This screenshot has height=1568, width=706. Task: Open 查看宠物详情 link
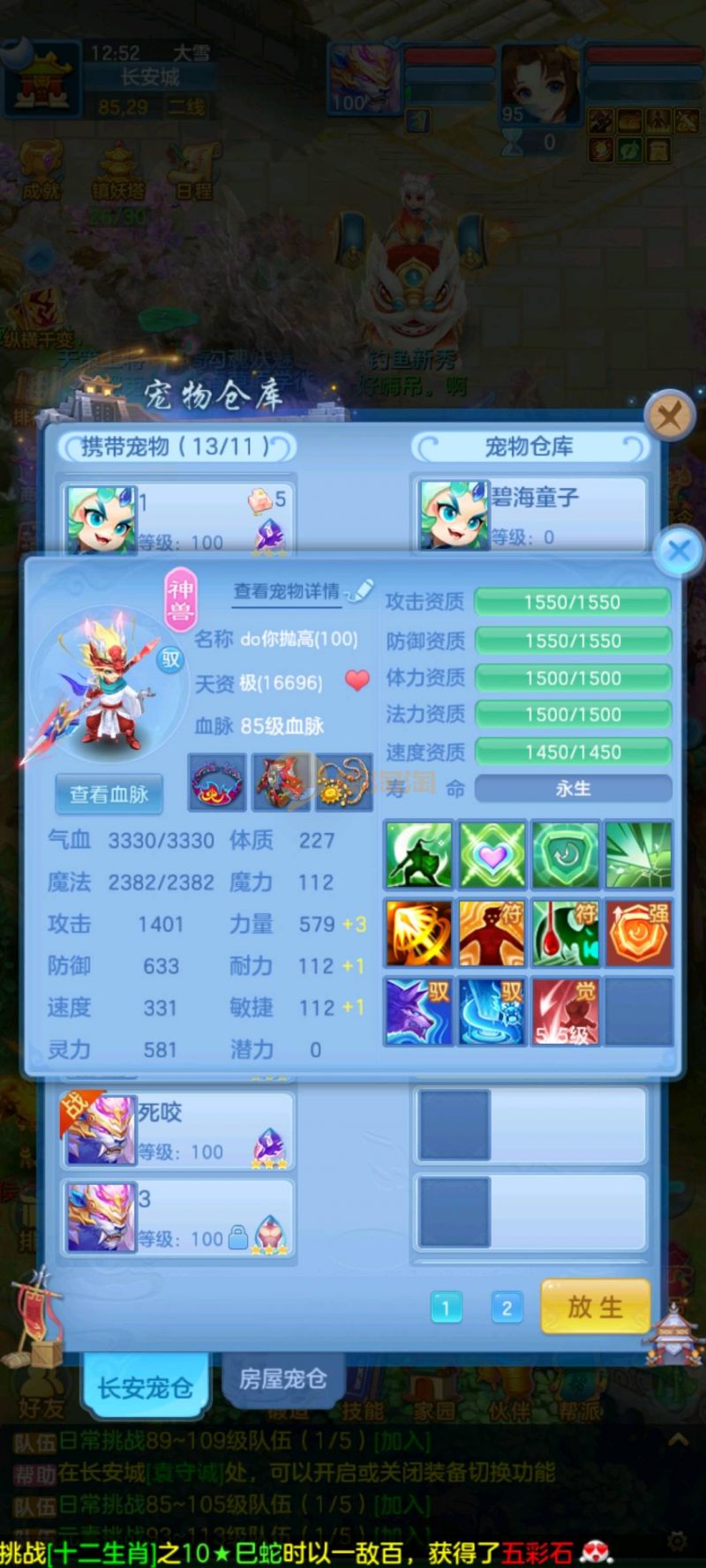pyautogui.click(x=288, y=591)
